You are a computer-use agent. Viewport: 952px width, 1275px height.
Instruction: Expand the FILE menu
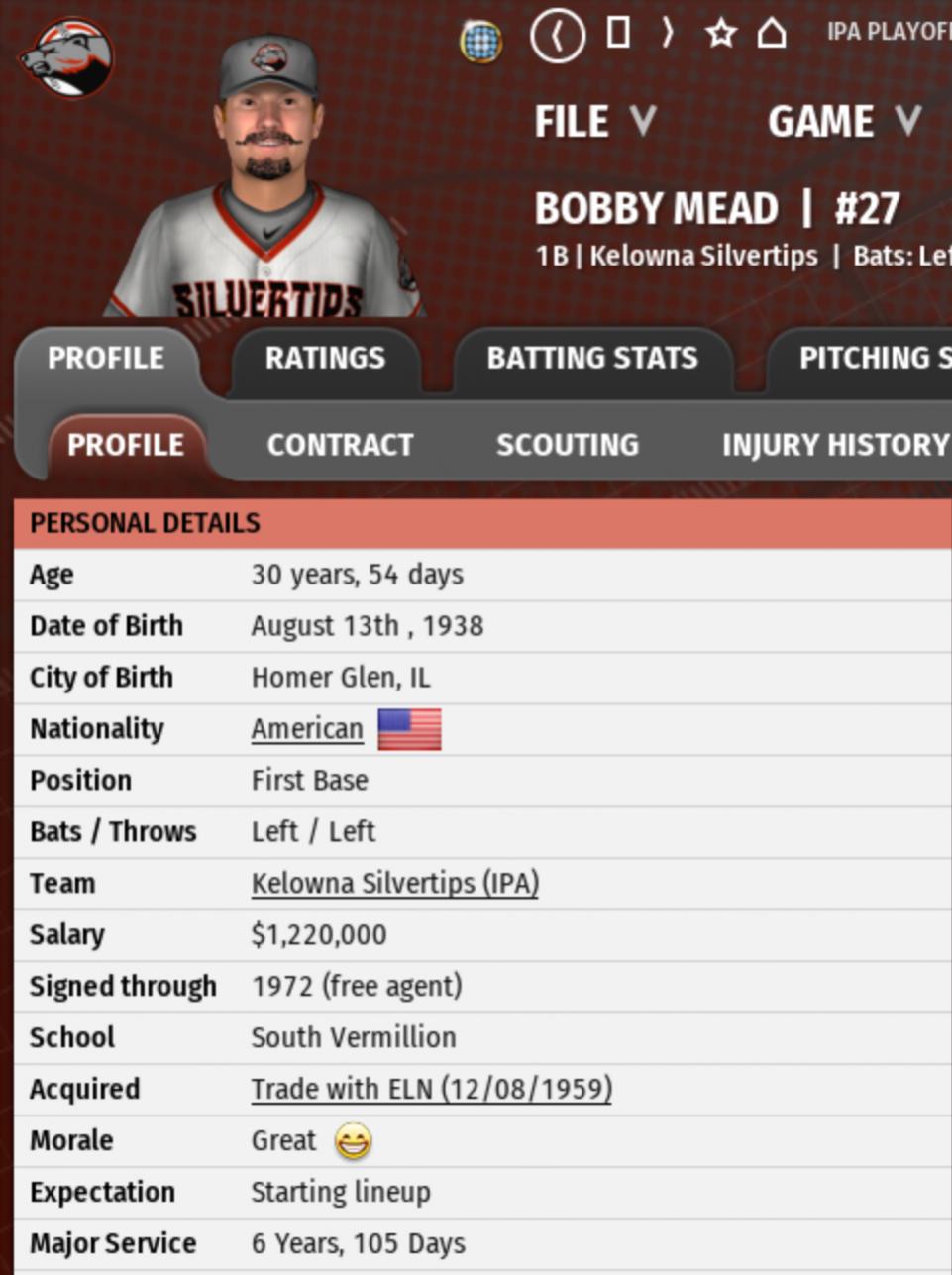pos(594,122)
